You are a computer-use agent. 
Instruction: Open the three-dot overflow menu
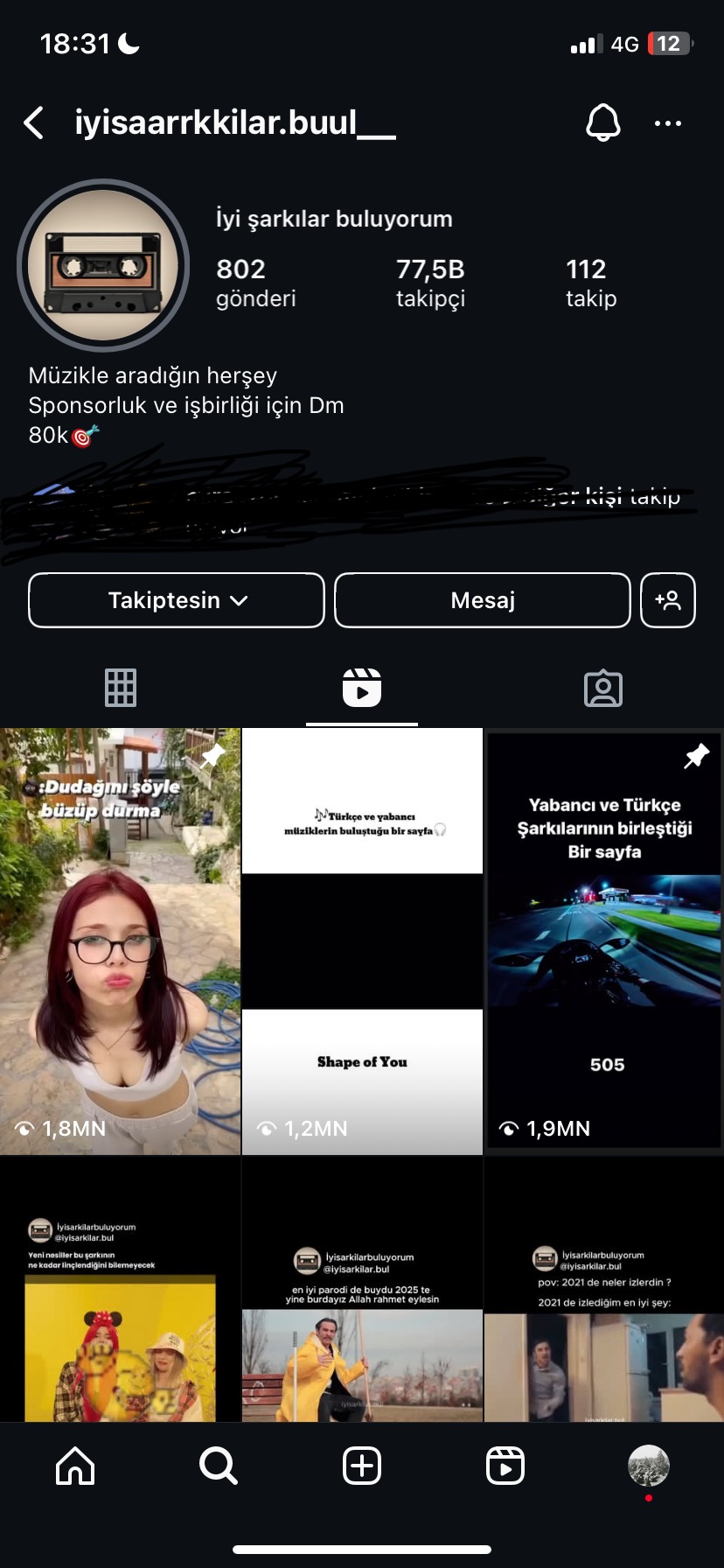668,123
